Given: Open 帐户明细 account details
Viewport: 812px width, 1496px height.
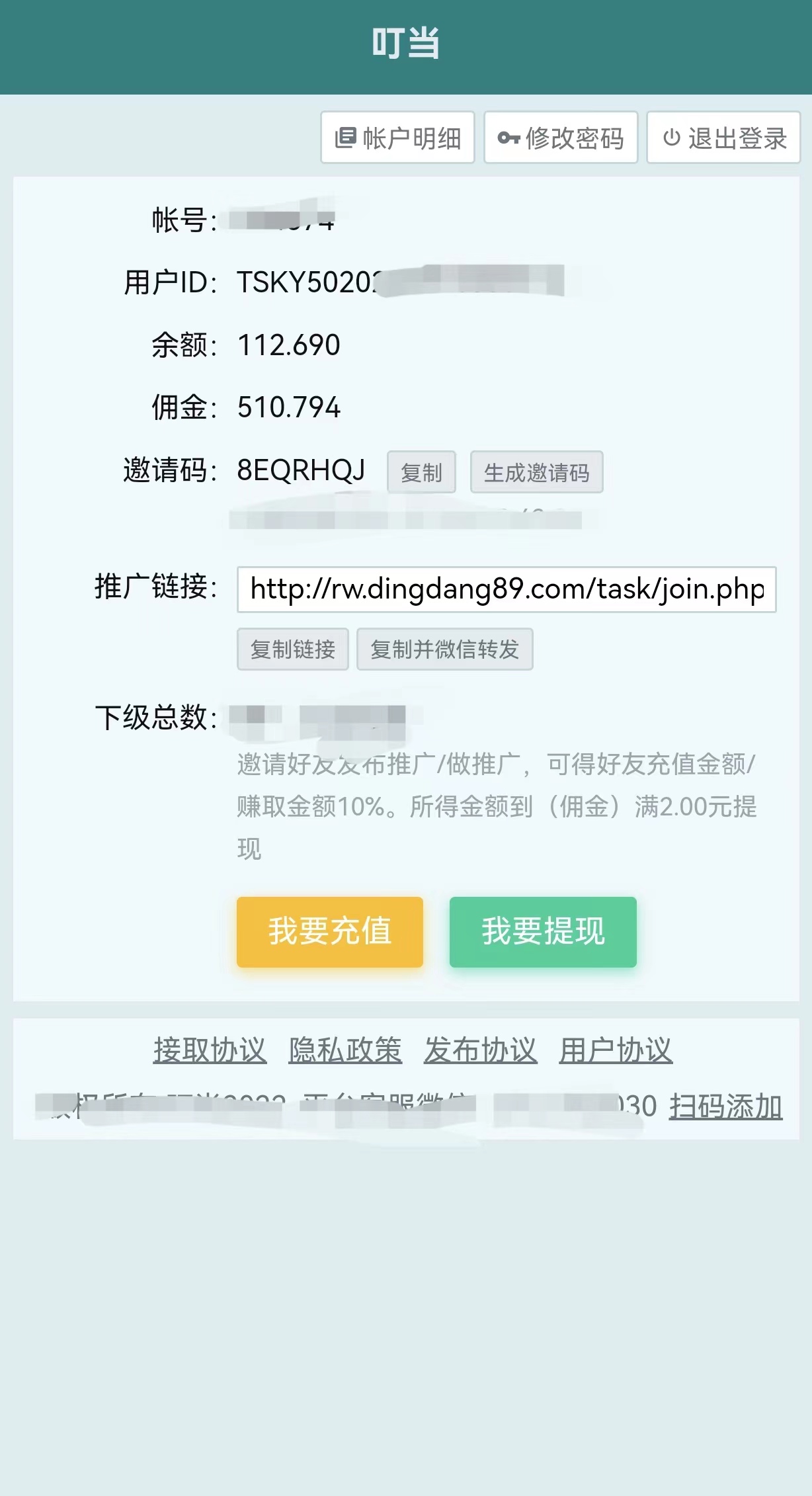Looking at the screenshot, I should (x=397, y=138).
